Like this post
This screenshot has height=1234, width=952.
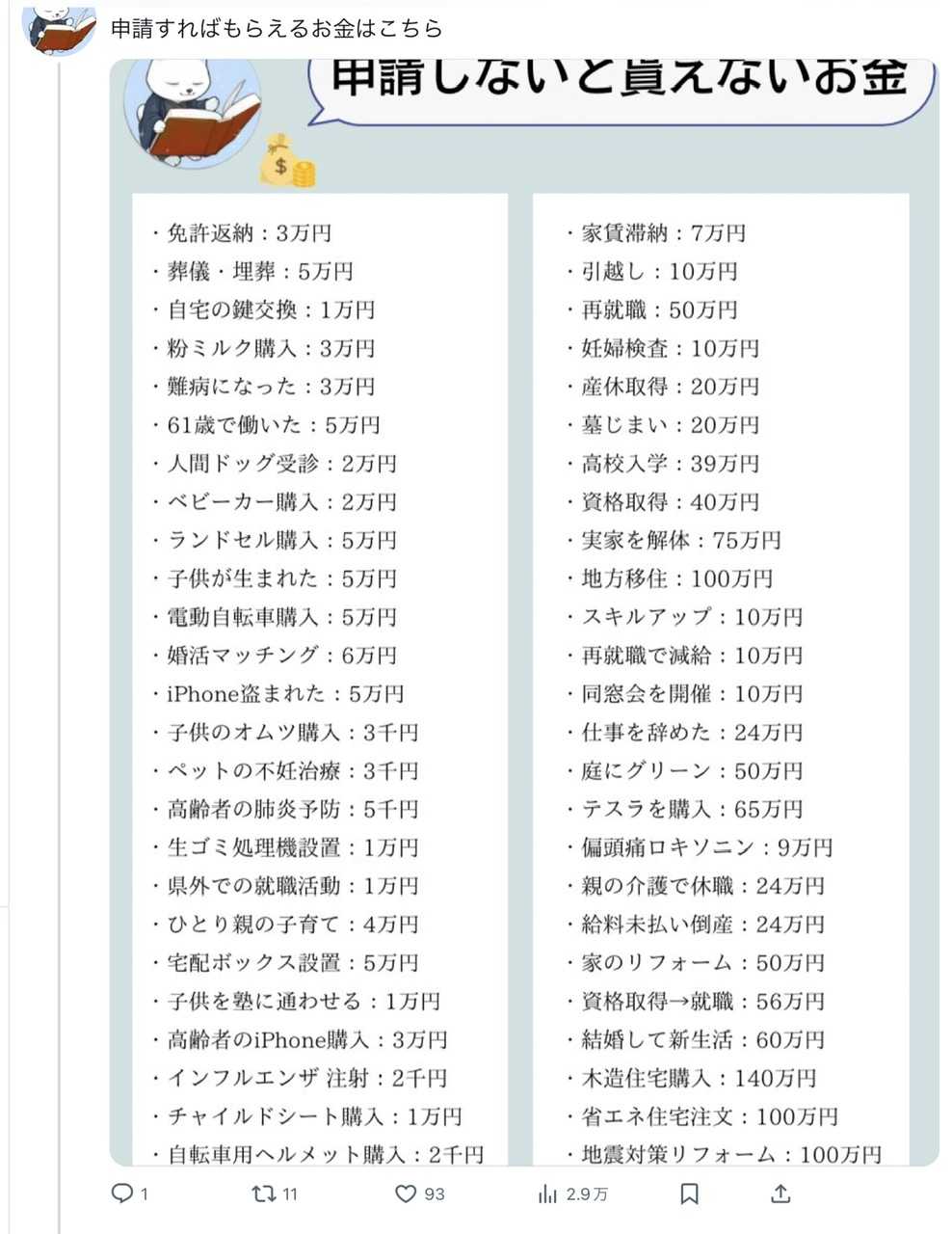407,1194
